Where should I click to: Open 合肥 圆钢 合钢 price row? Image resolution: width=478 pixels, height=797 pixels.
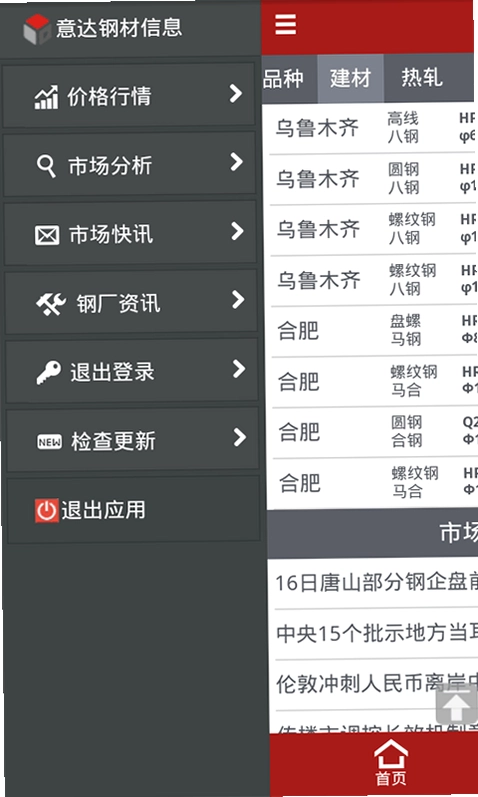375,432
